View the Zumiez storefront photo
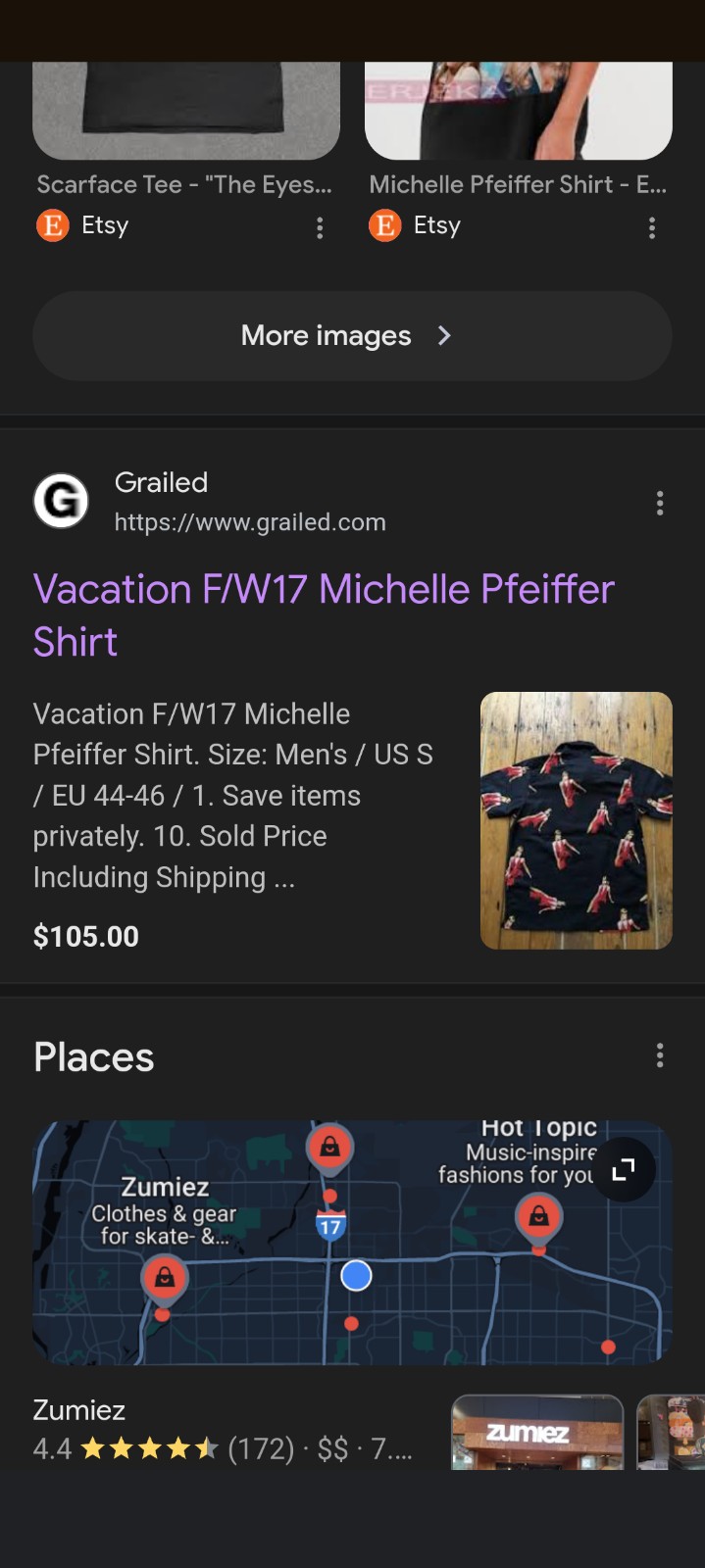Image resolution: width=705 pixels, height=1568 pixels. click(x=536, y=1432)
